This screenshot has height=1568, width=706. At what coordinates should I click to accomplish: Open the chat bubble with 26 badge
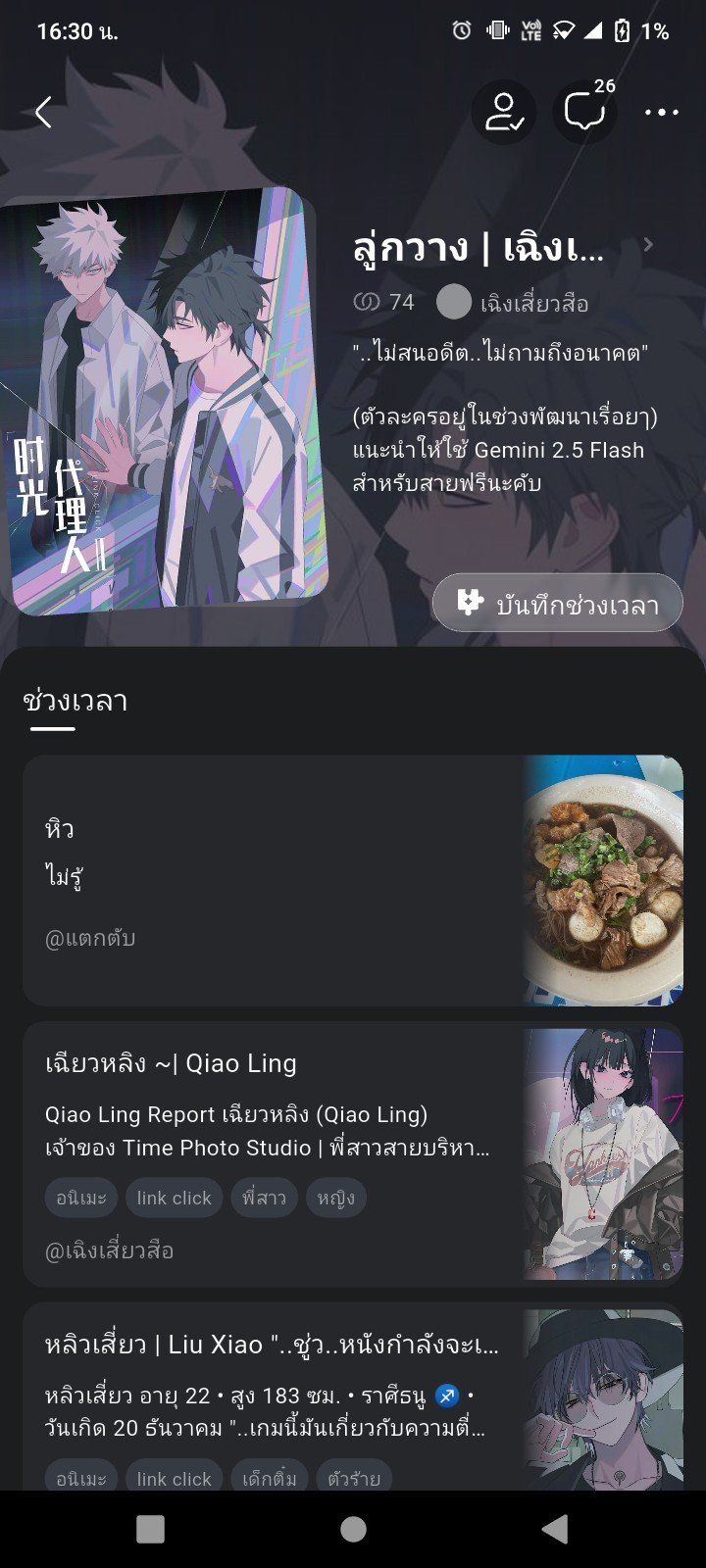point(585,112)
